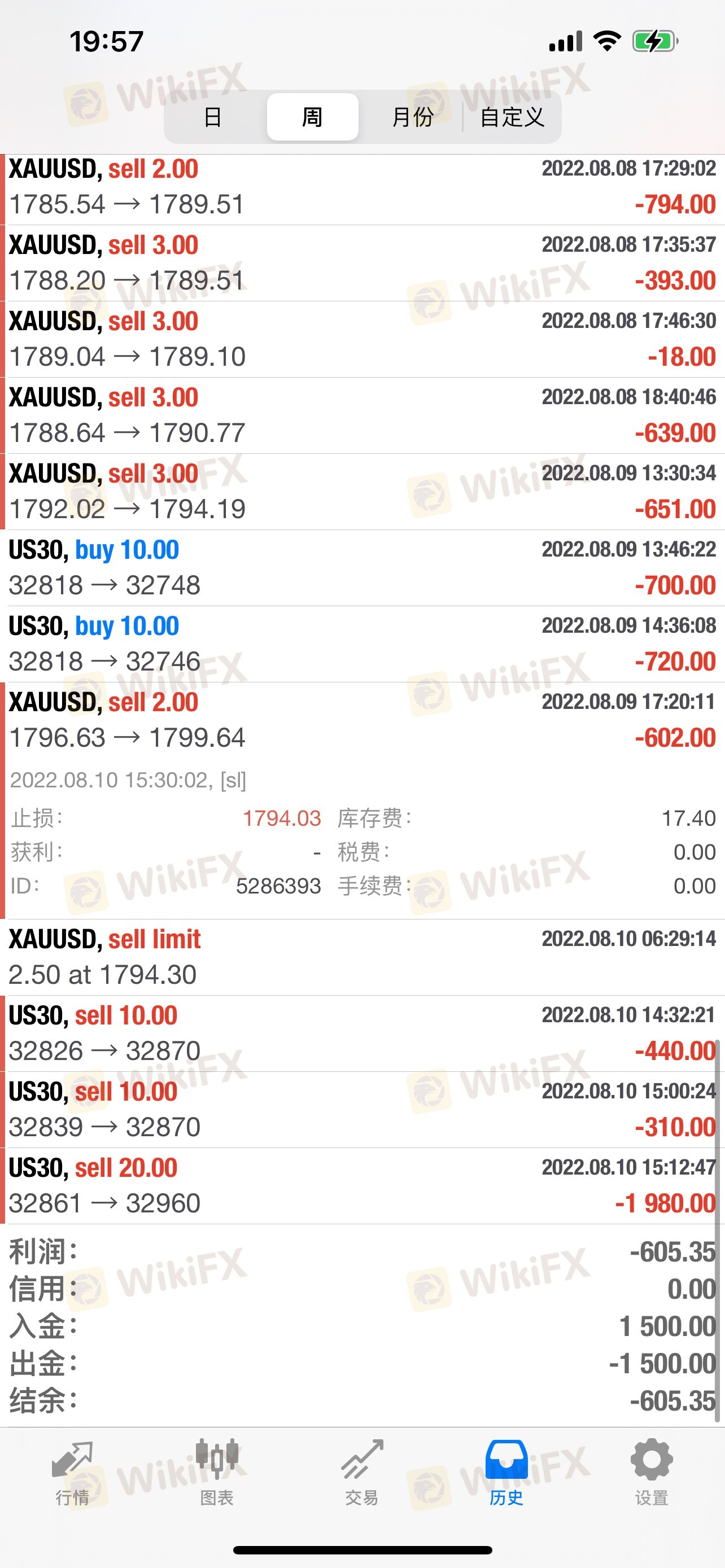Viewport: 725px width, 1568px height.
Task: Expand US30 sell 10.00 trade losing -440.00
Action: (362, 1033)
